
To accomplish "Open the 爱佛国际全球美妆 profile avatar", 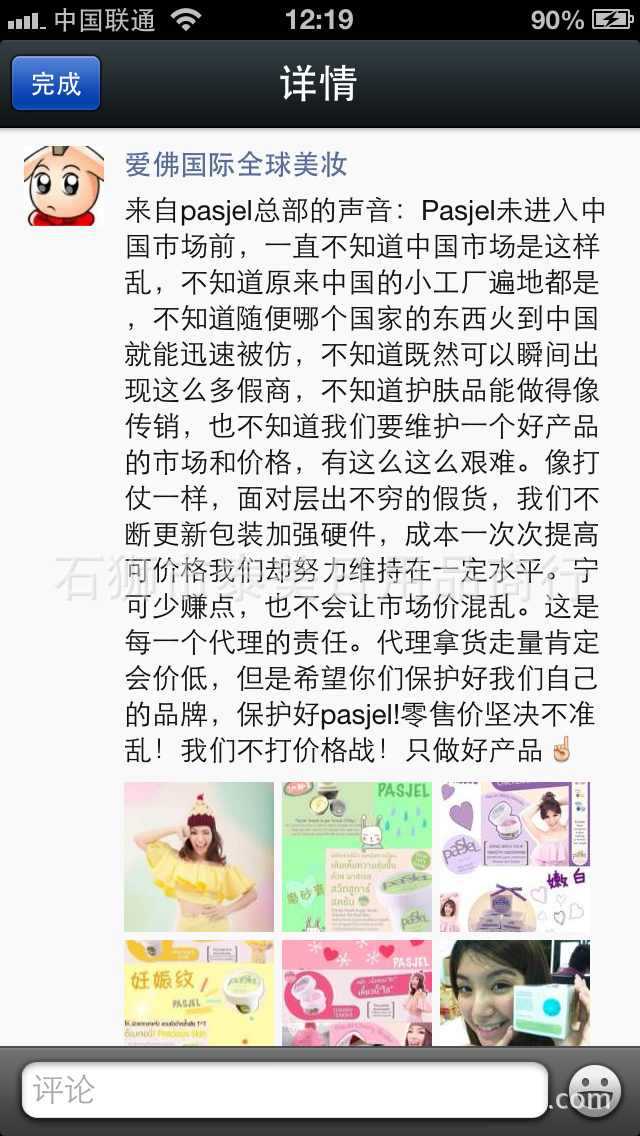I will (64, 185).
